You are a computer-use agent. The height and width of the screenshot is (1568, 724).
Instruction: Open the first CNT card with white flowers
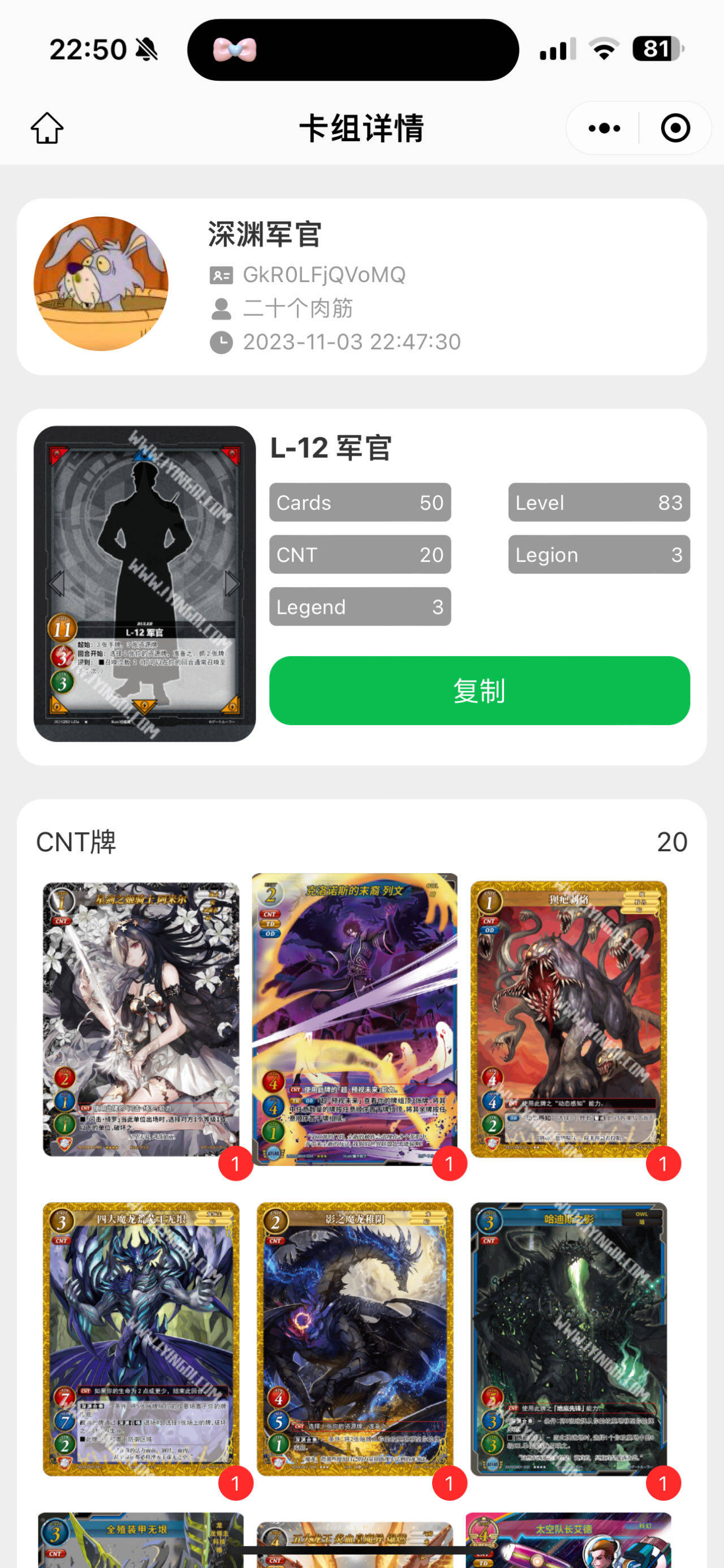click(x=141, y=1019)
